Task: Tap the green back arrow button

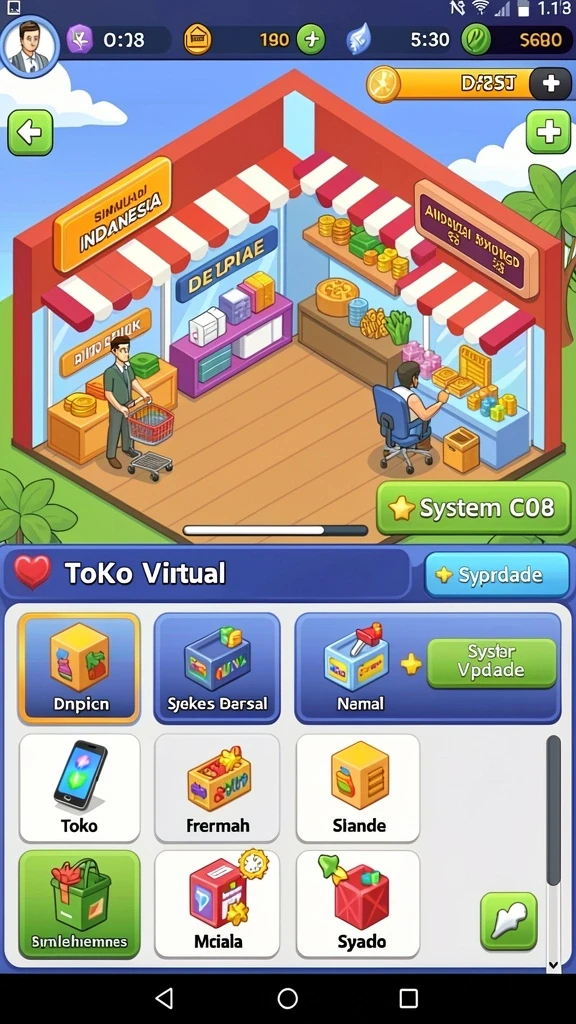Action: click(30, 133)
